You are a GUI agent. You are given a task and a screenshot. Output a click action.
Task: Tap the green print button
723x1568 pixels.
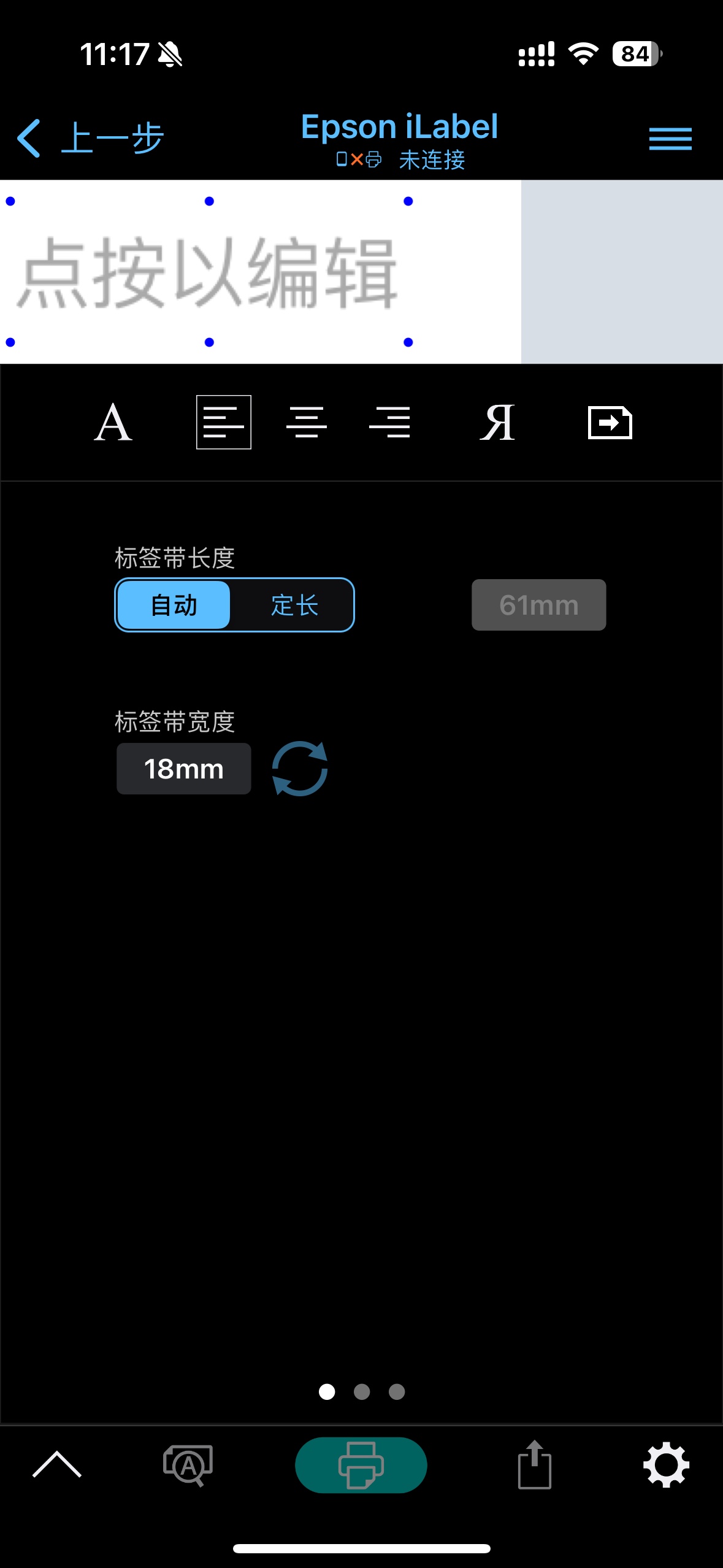[x=361, y=1464]
